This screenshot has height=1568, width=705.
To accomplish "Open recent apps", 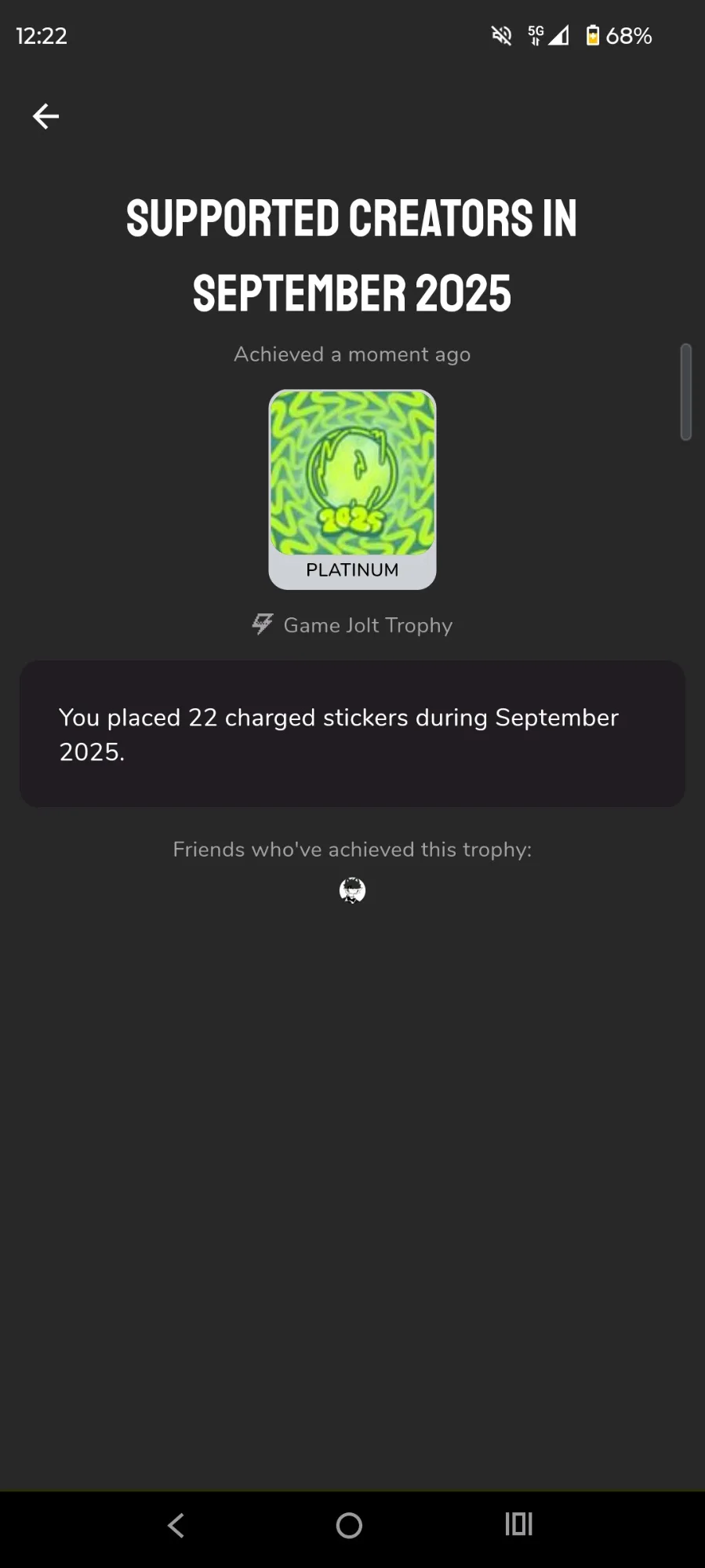I will click(519, 1524).
